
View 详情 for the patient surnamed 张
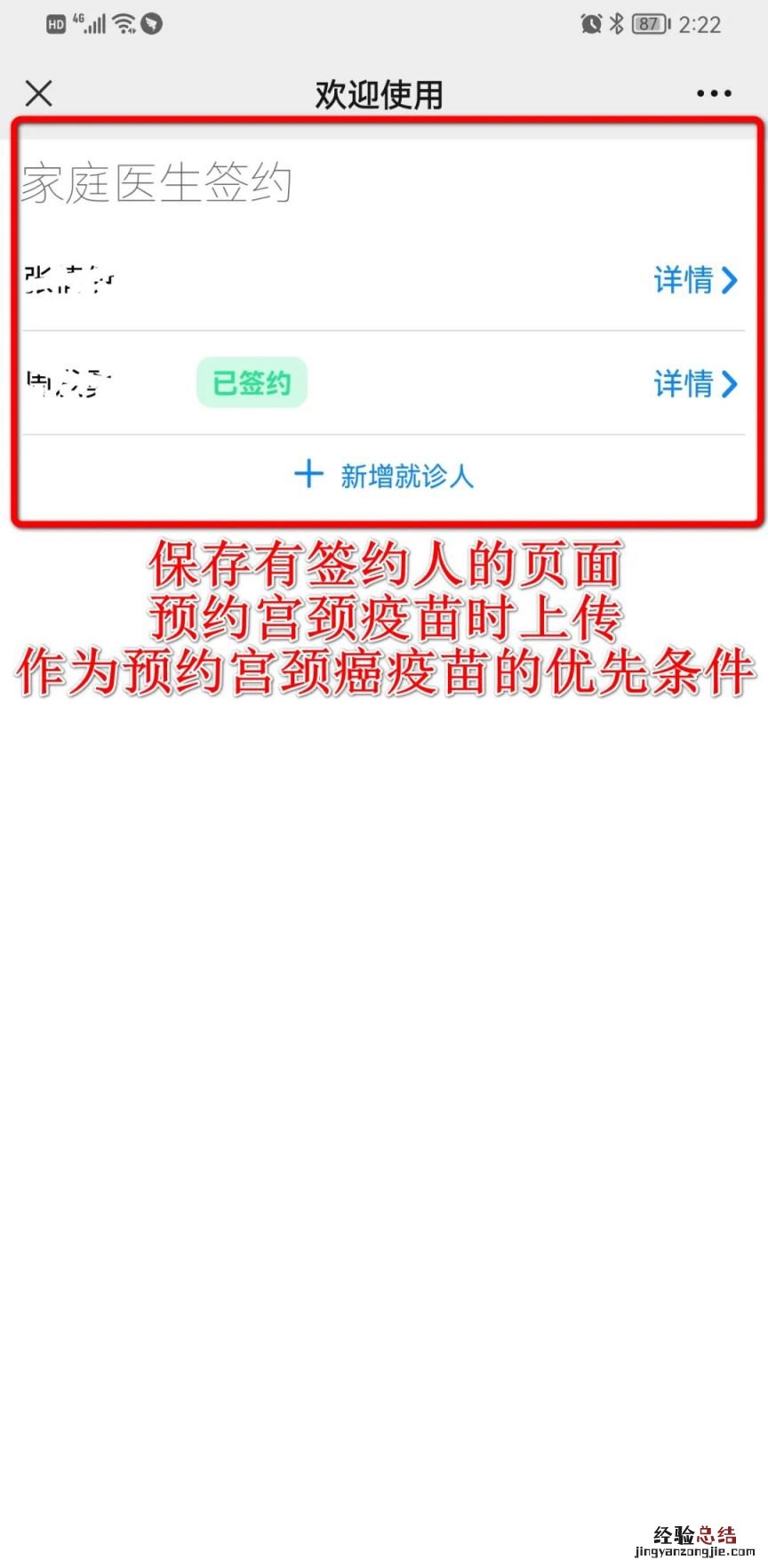coord(694,280)
